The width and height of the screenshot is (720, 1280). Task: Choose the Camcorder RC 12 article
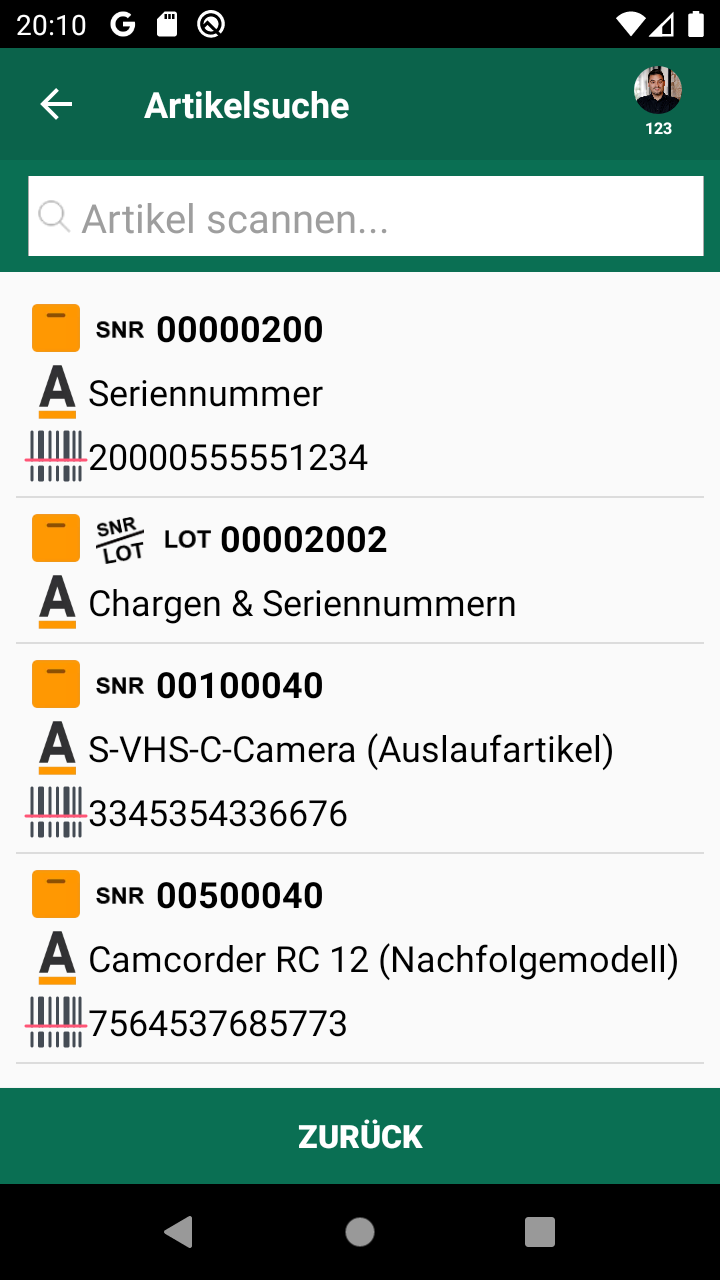(360, 959)
